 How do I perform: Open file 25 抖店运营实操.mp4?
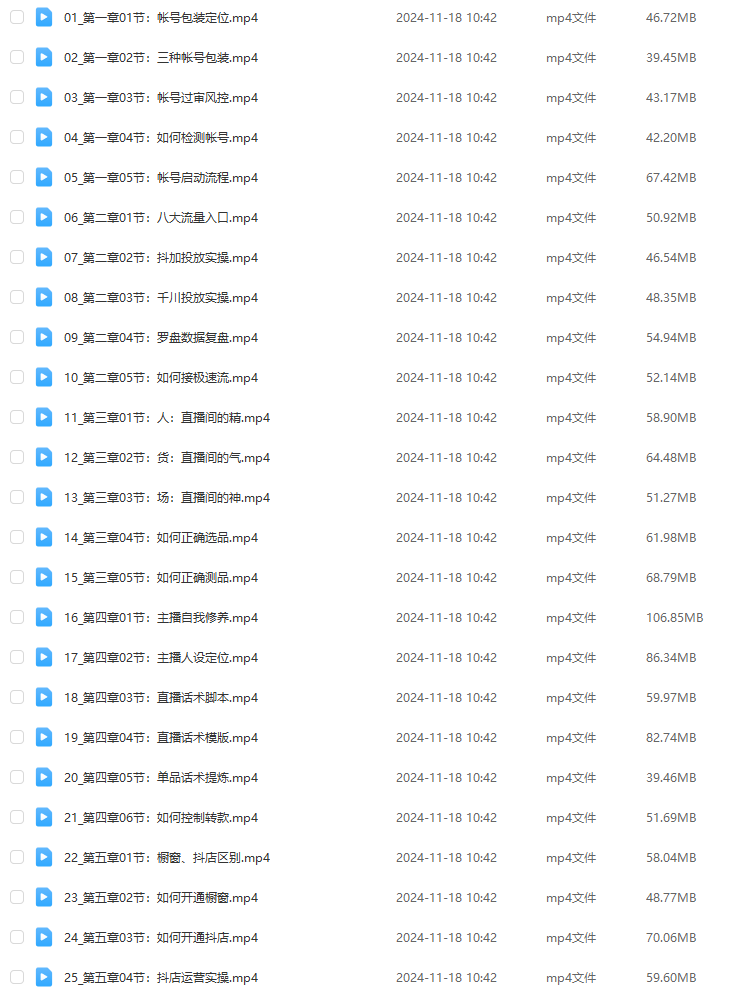click(x=160, y=978)
